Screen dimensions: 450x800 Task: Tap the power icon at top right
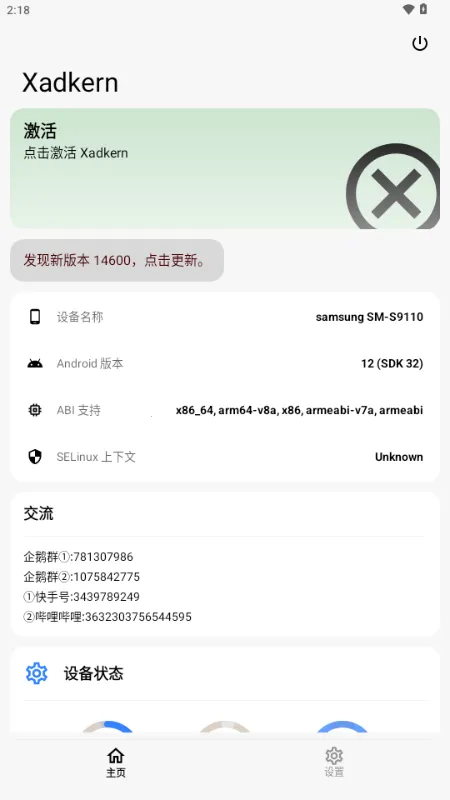click(419, 44)
